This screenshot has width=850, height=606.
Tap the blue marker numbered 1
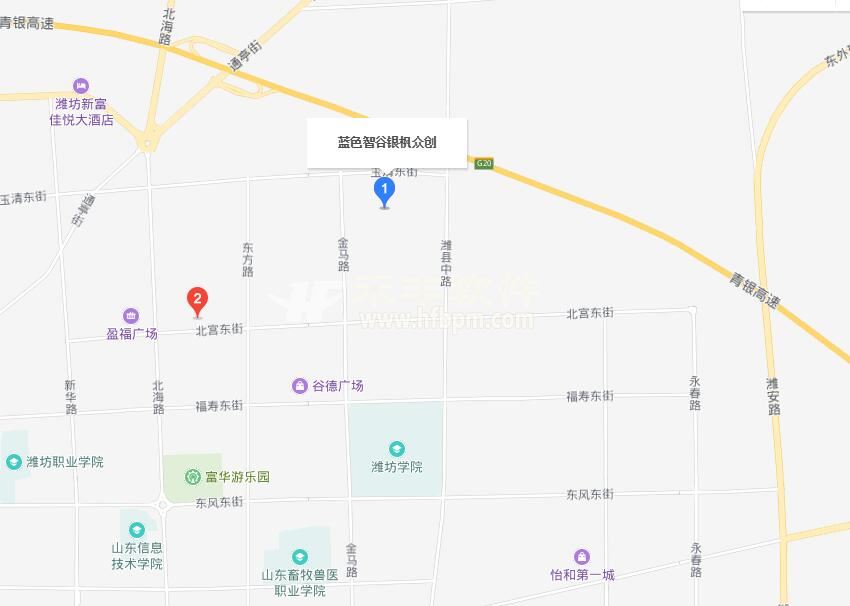pyautogui.click(x=384, y=189)
